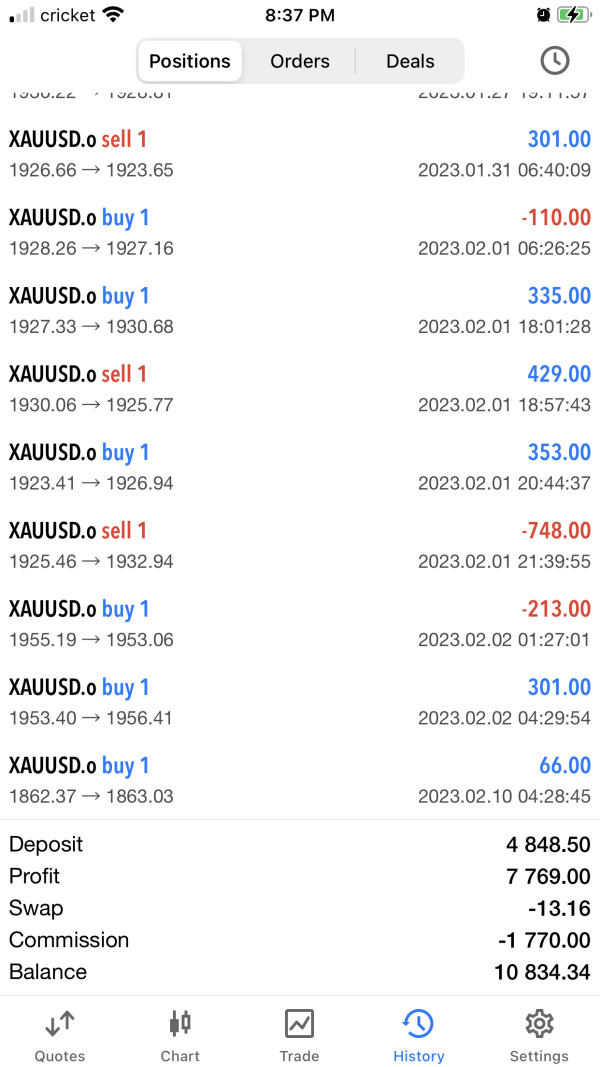This screenshot has width=600, height=1067.
Task: Open the XAUUSD.o buy with 353.00 profit
Action: (300, 467)
